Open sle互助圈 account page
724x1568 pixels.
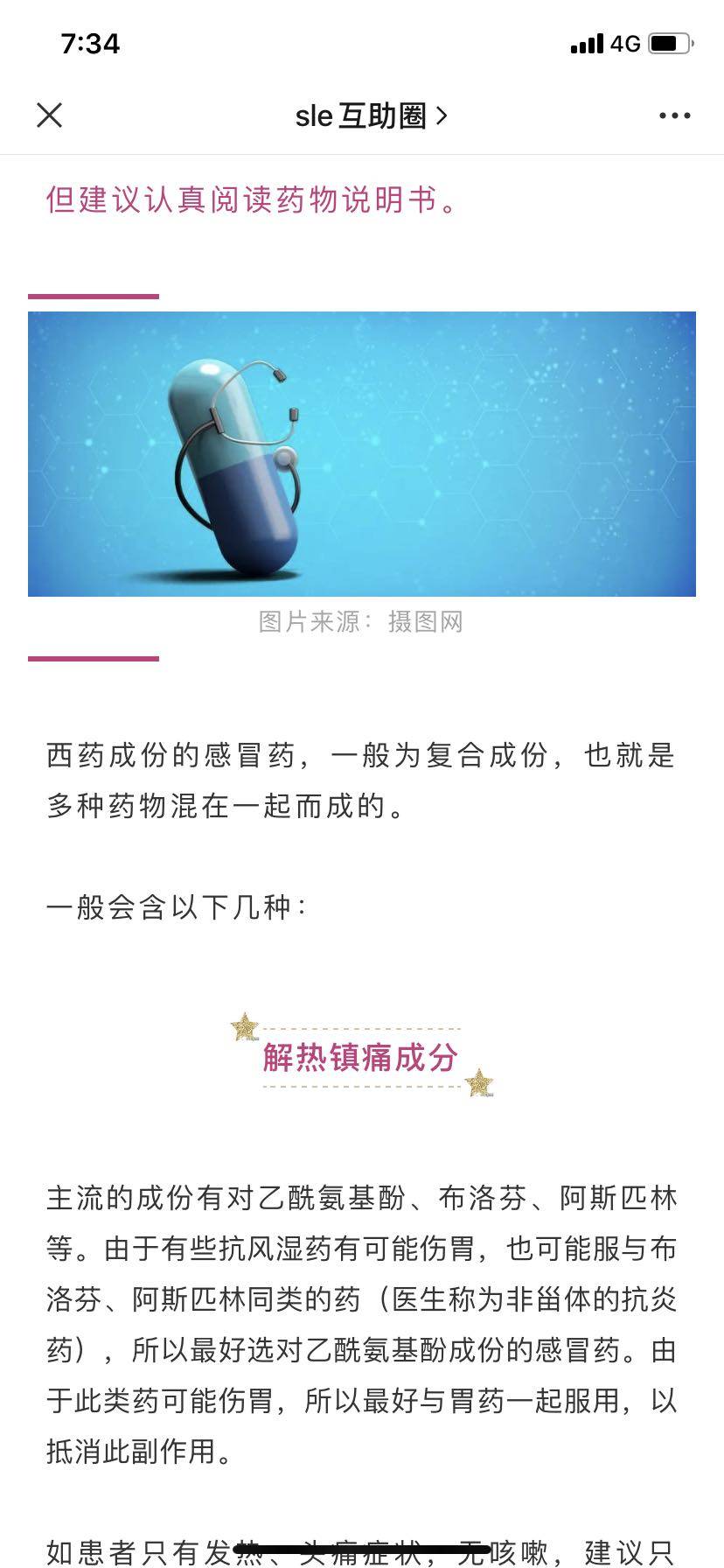point(371,115)
